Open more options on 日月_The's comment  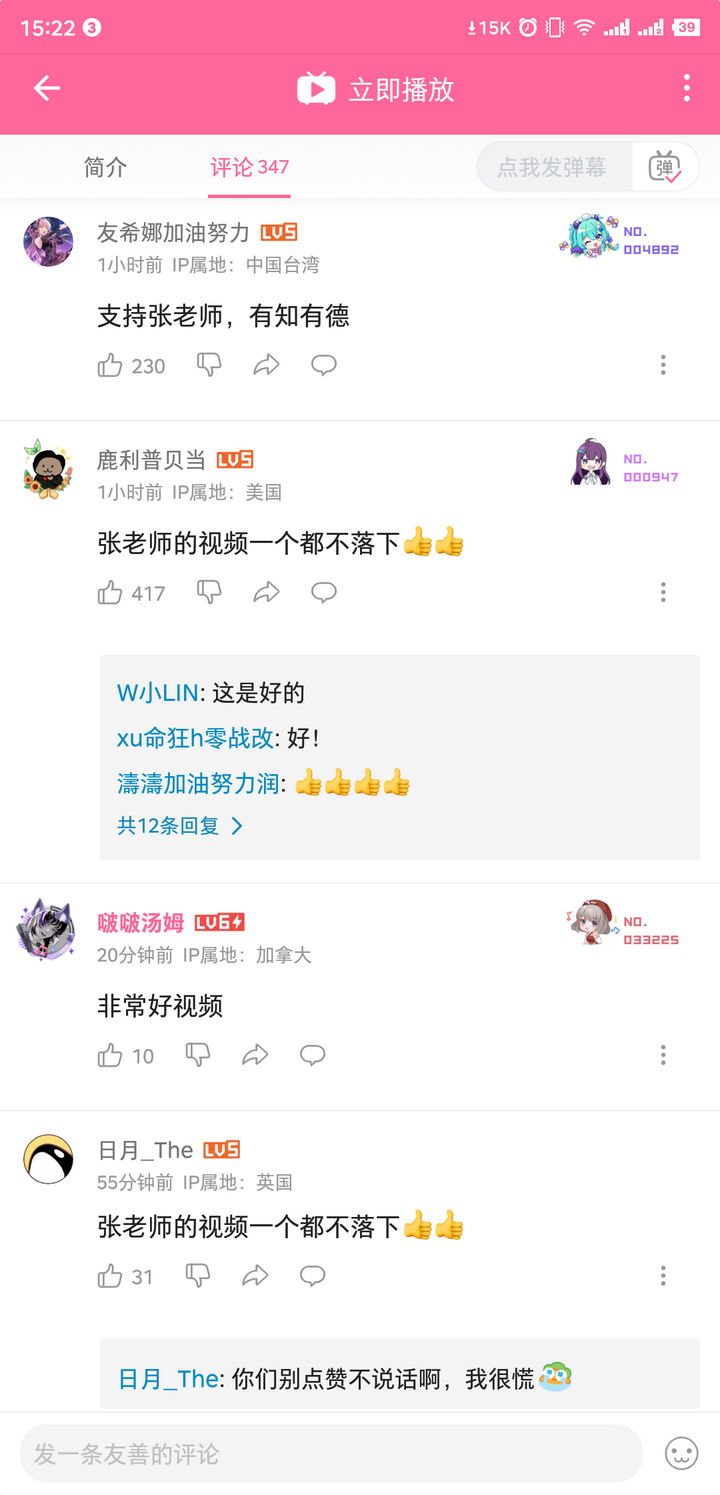[x=662, y=1276]
